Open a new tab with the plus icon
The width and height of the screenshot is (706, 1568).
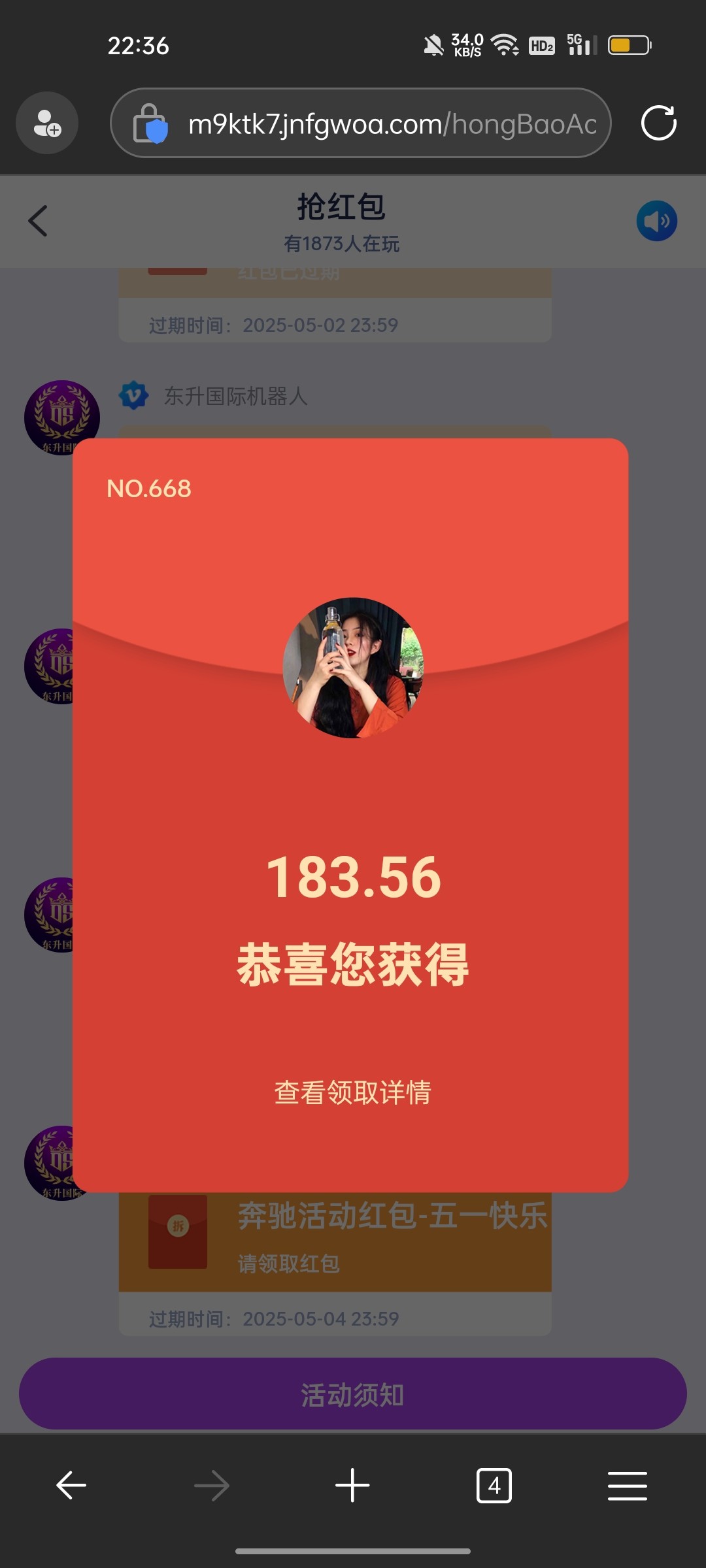352,1485
